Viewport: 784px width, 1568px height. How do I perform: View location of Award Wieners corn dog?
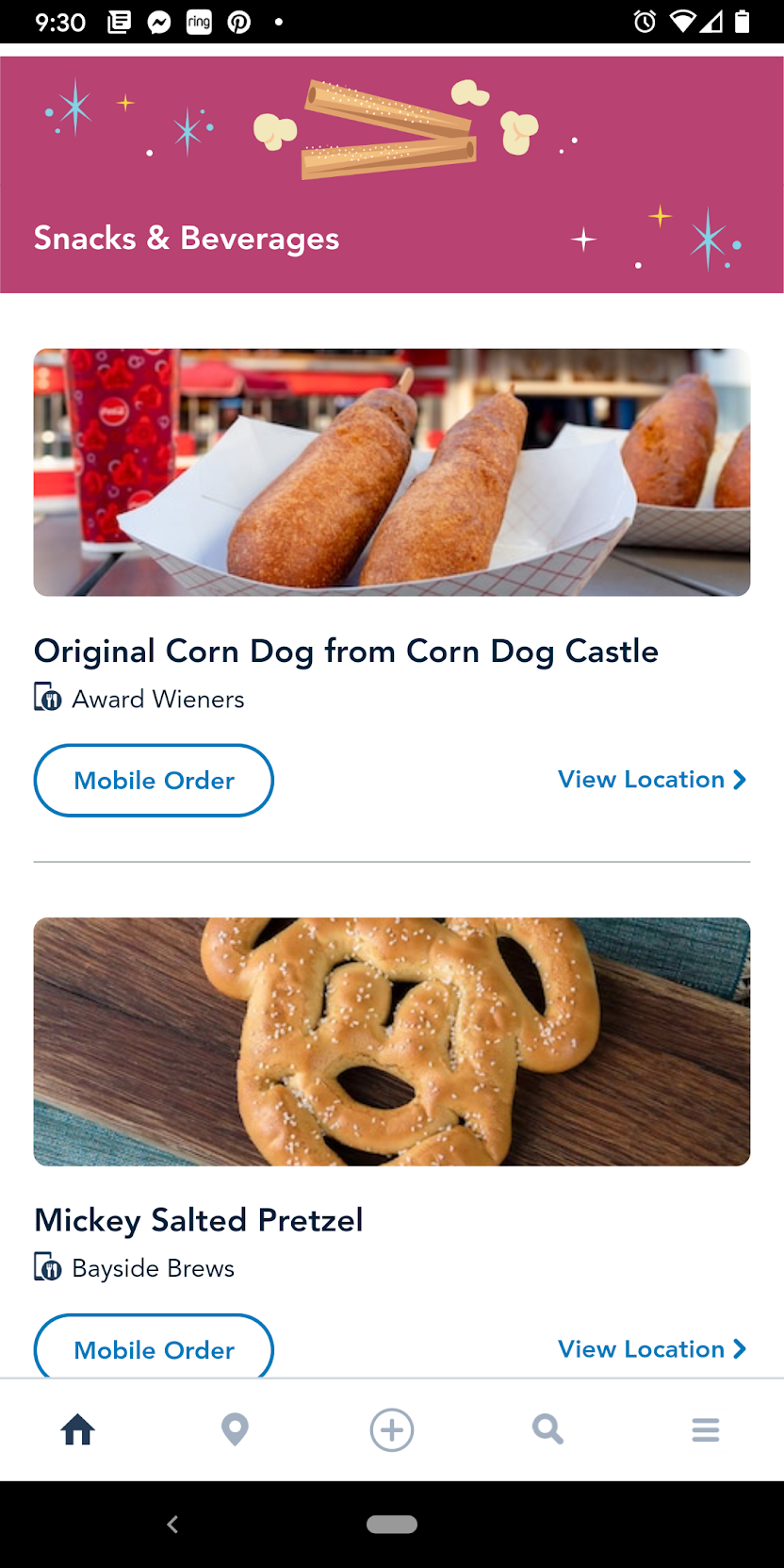tap(652, 780)
